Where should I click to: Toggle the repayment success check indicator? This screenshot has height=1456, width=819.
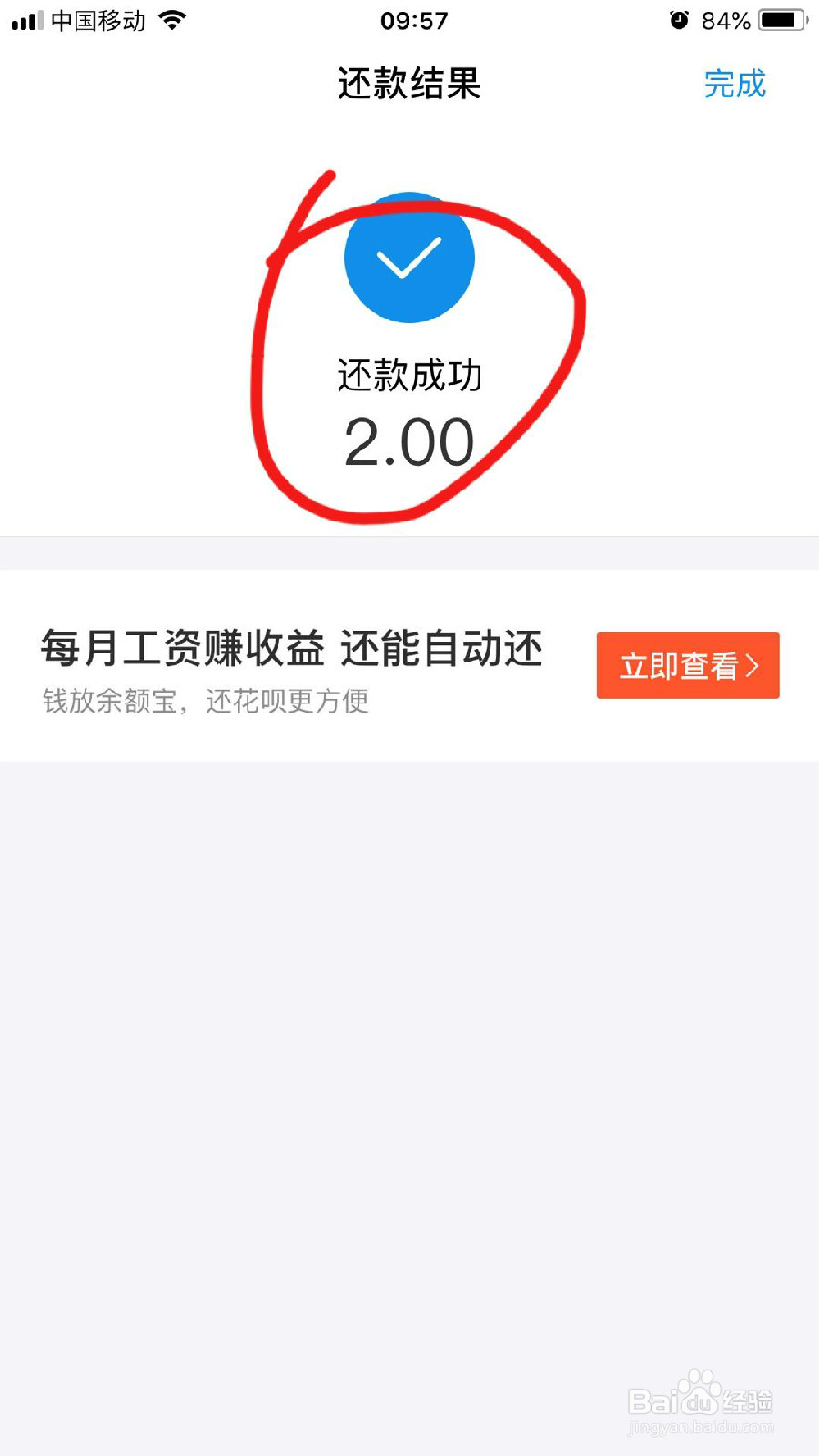pyautogui.click(x=409, y=258)
